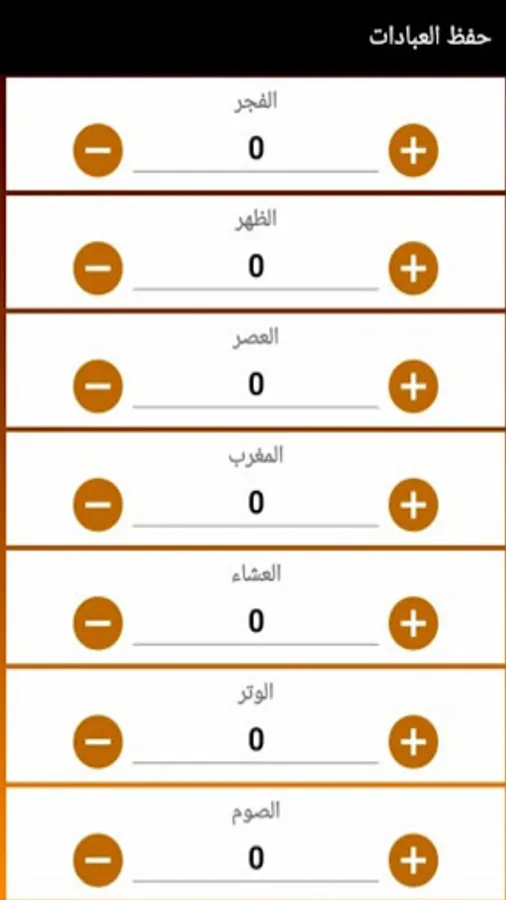
Task: Decrease the العصر counter with minus
Action: pyautogui.click(x=98, y=386)
